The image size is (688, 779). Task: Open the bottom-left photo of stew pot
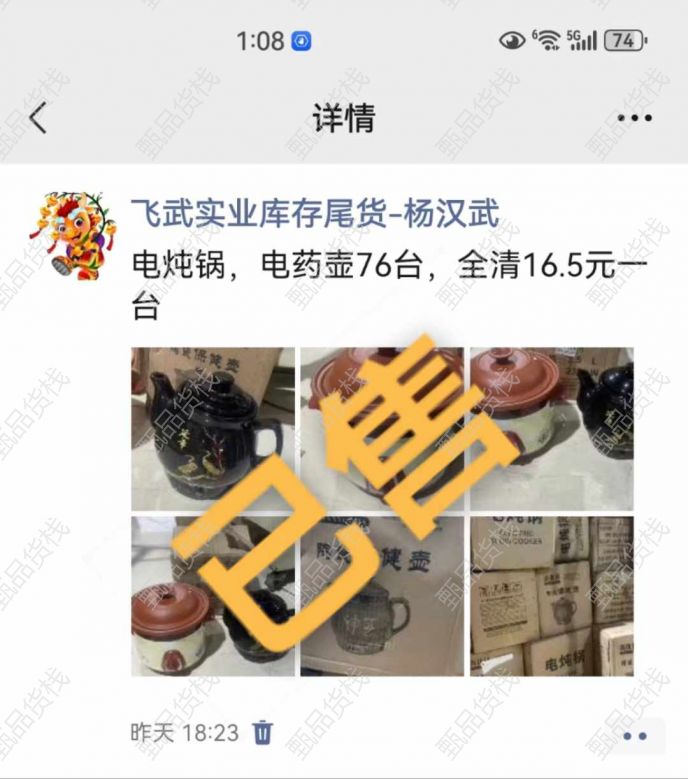pos(213,596)
